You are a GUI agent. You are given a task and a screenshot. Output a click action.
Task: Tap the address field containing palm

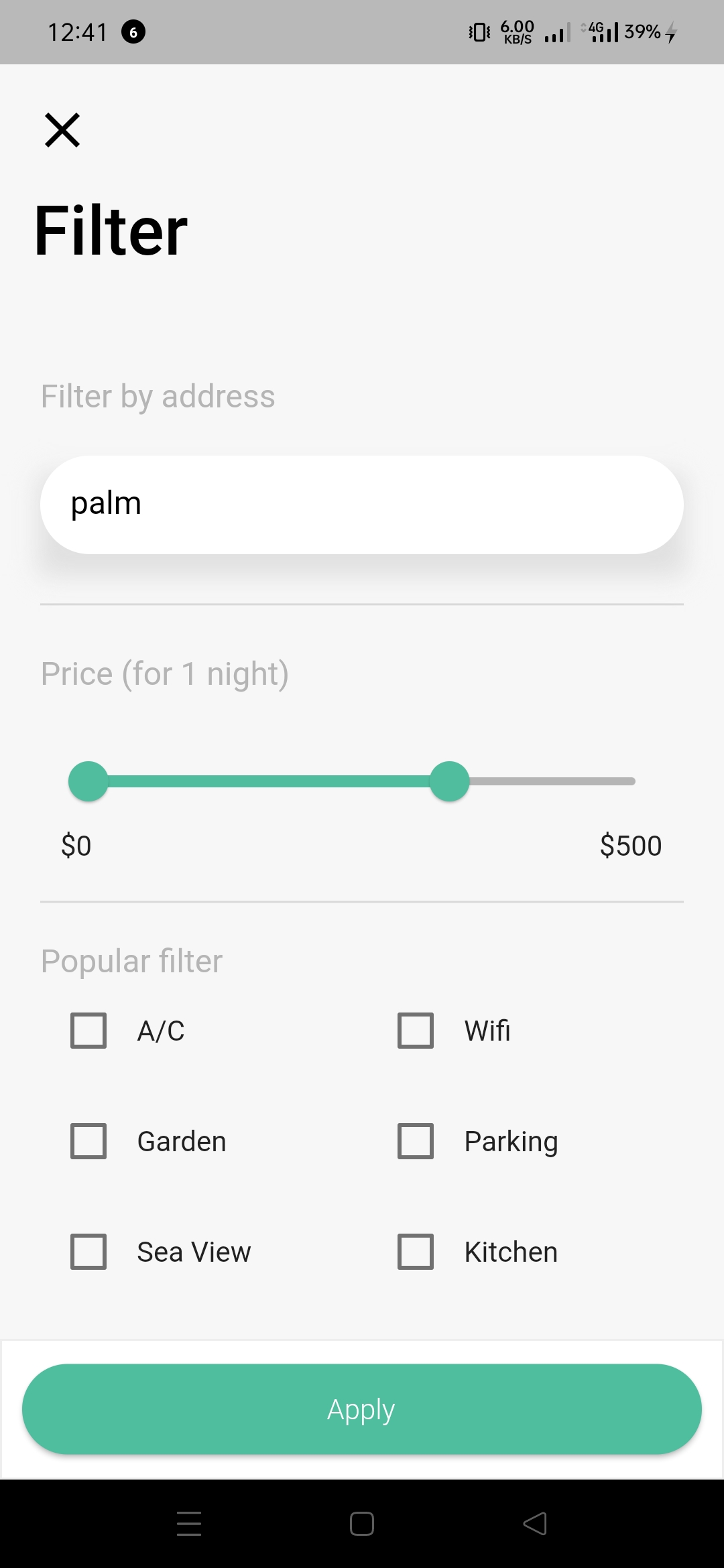[362, 505]
